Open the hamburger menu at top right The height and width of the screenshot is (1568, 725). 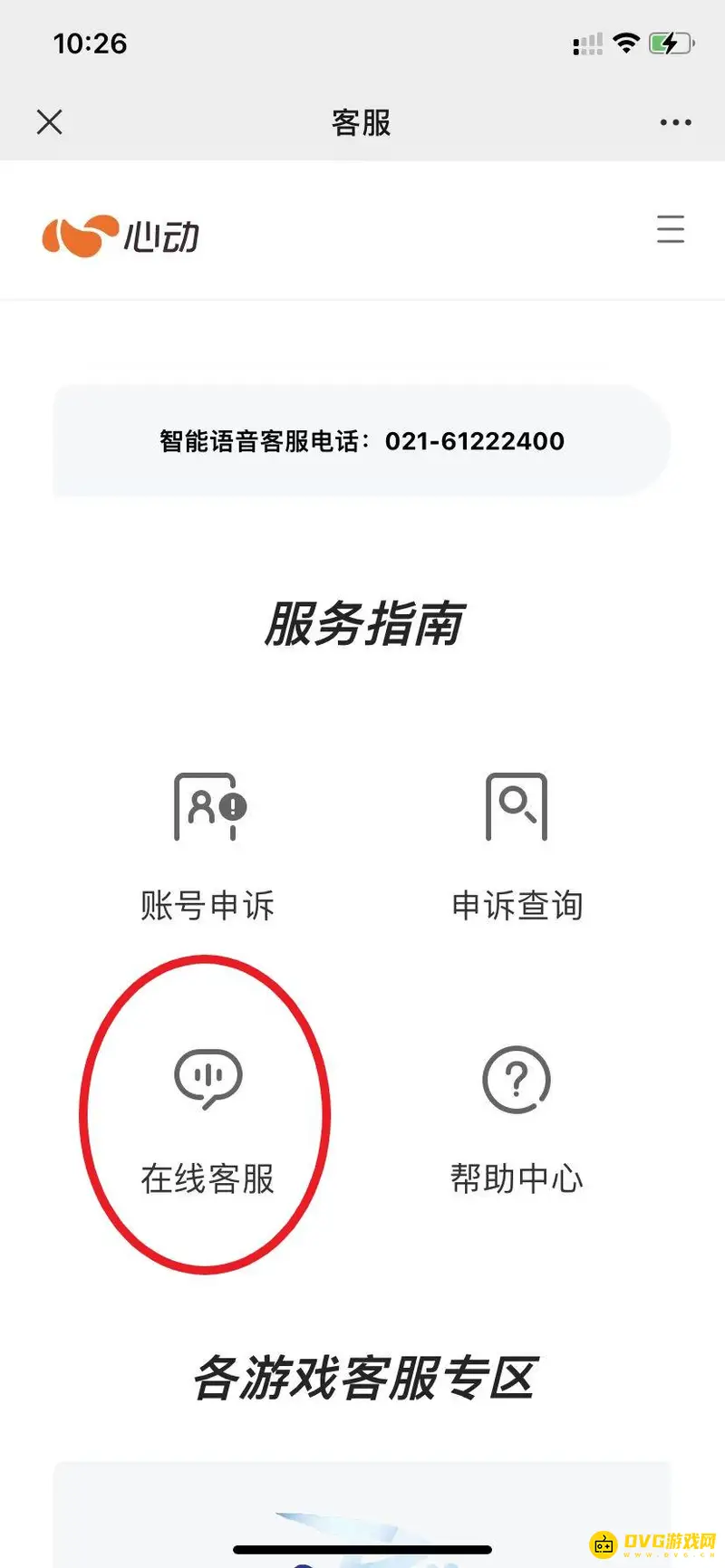(671, 231)
